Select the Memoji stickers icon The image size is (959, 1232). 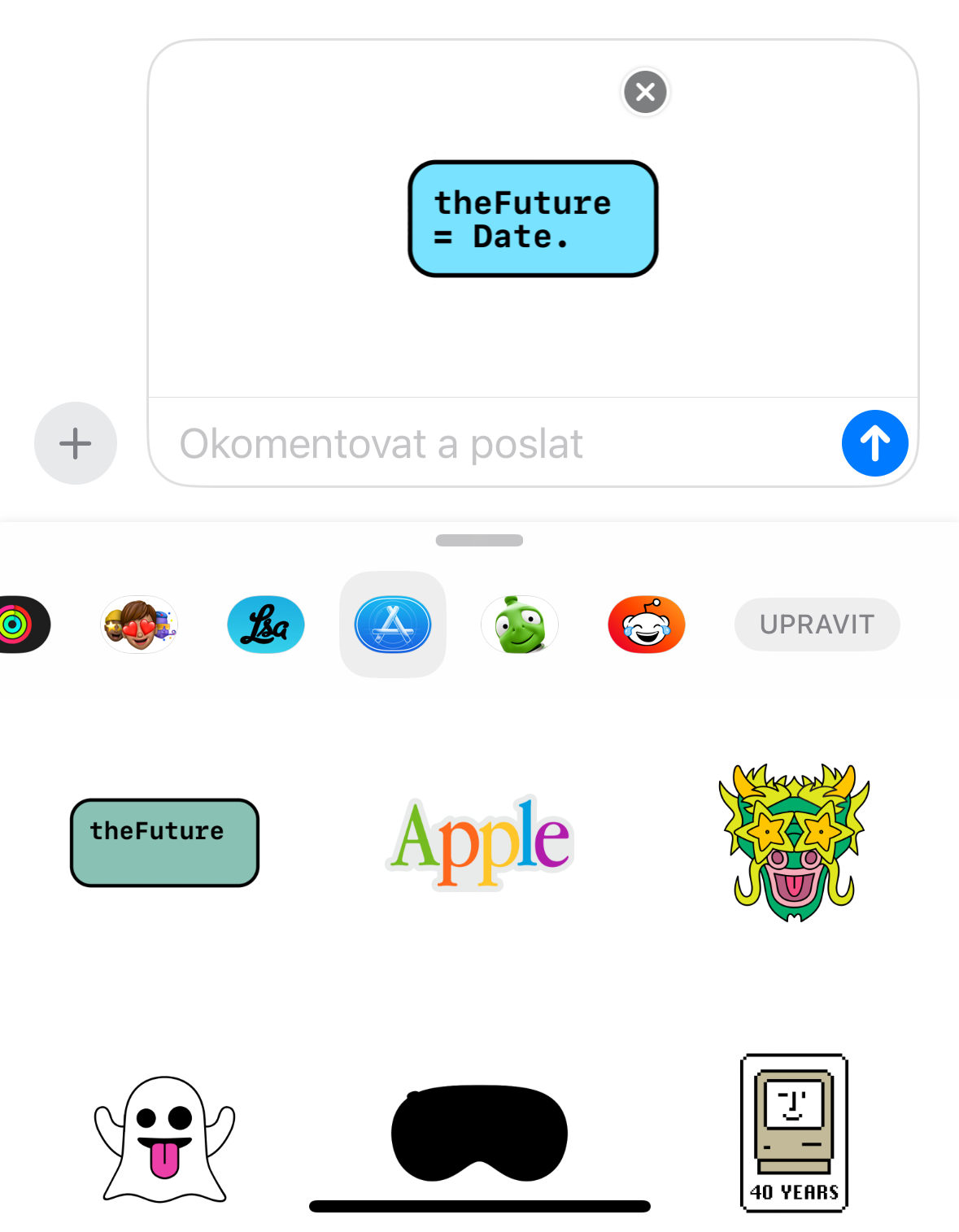click(139, 624)
